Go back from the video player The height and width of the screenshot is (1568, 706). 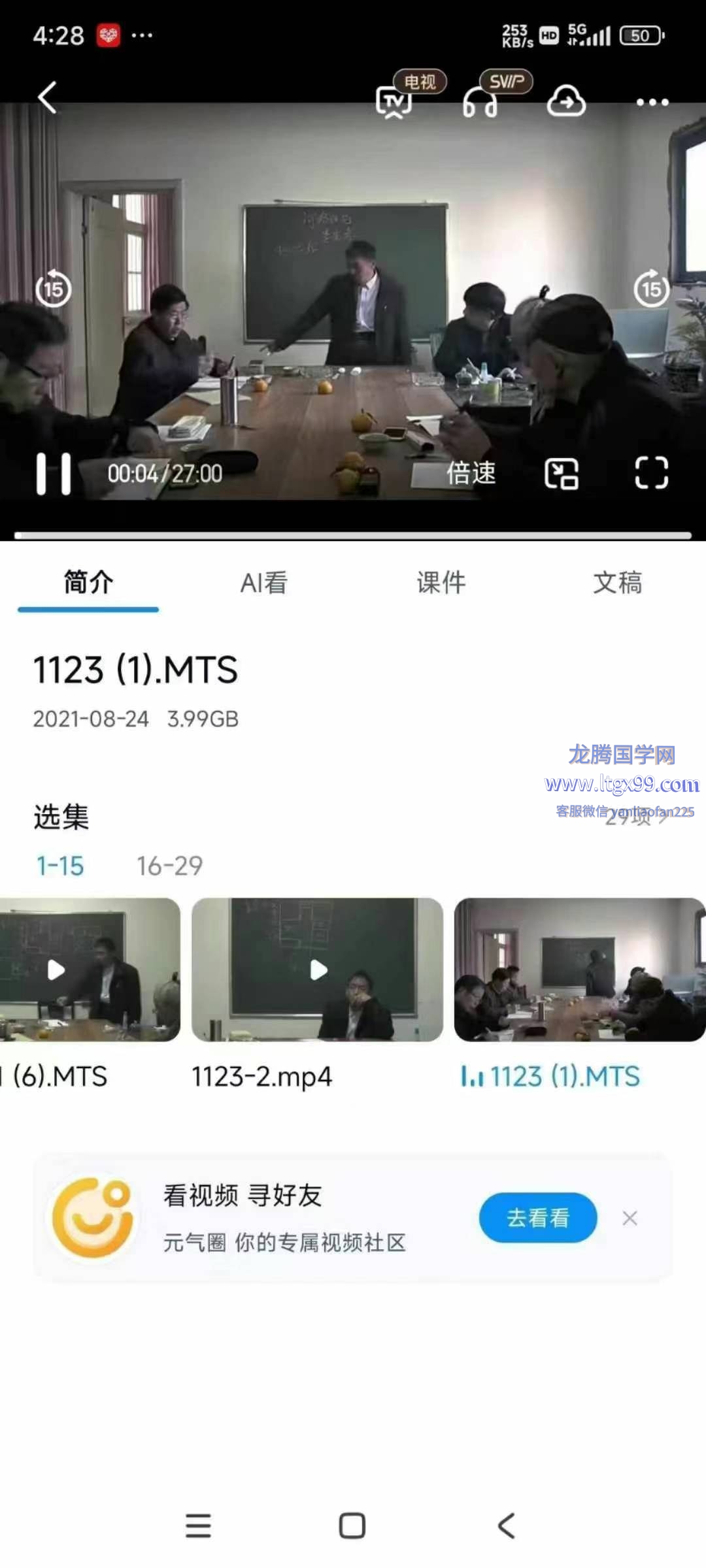point(47,99)
